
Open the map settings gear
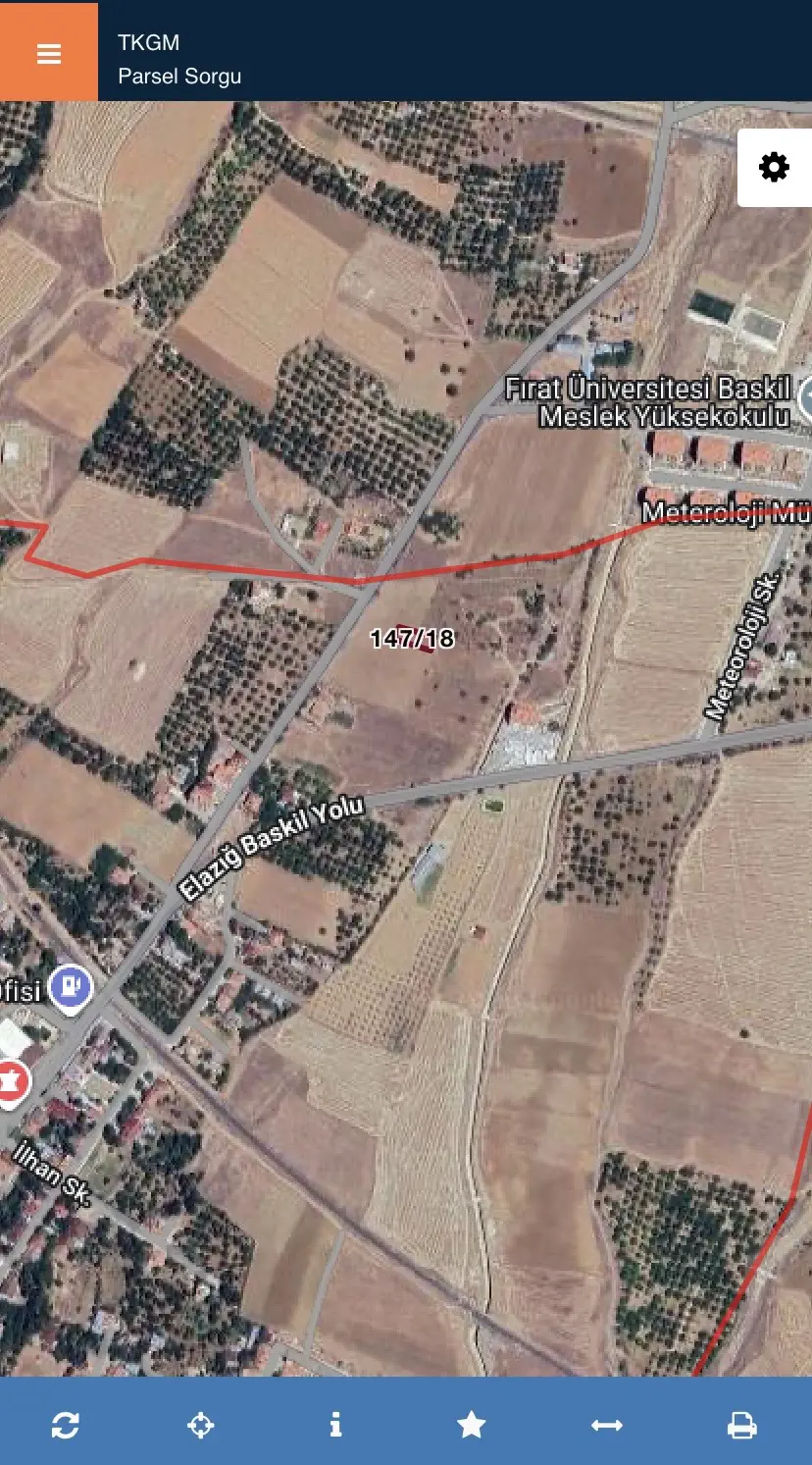(x=774, y=168)
